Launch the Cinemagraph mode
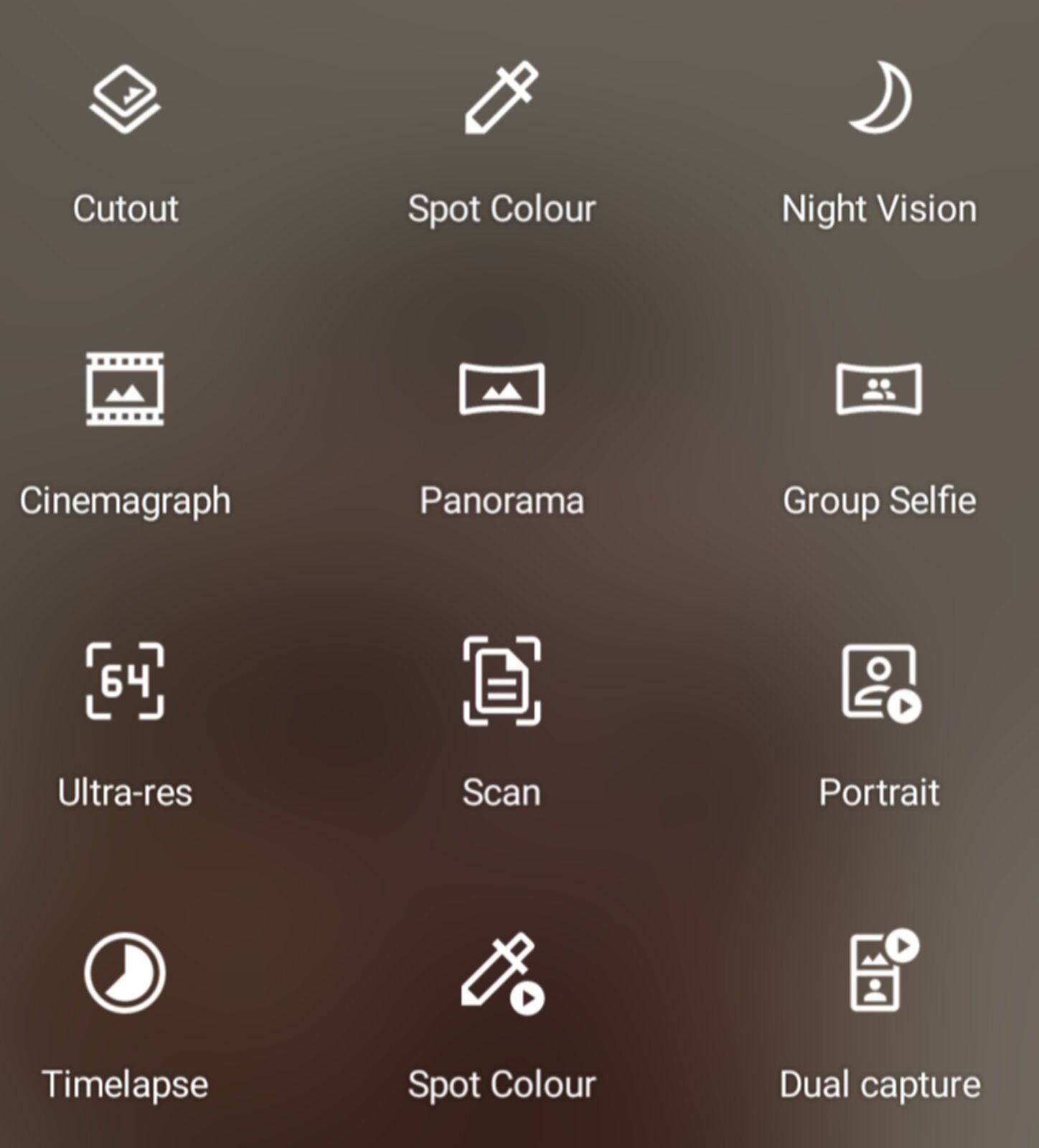 (125, 390)
